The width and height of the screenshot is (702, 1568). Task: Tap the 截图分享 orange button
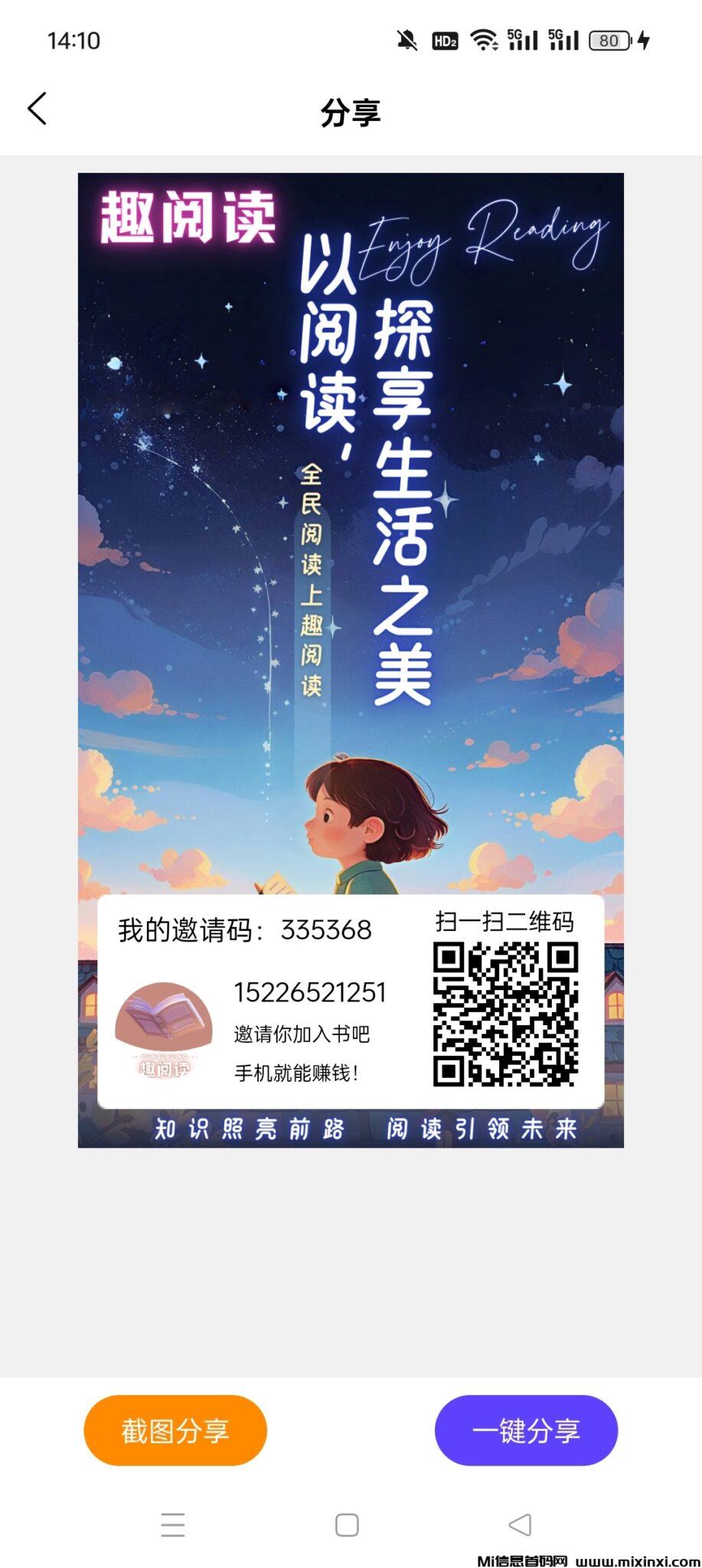pyautogui.click(x=175, y=1429)
